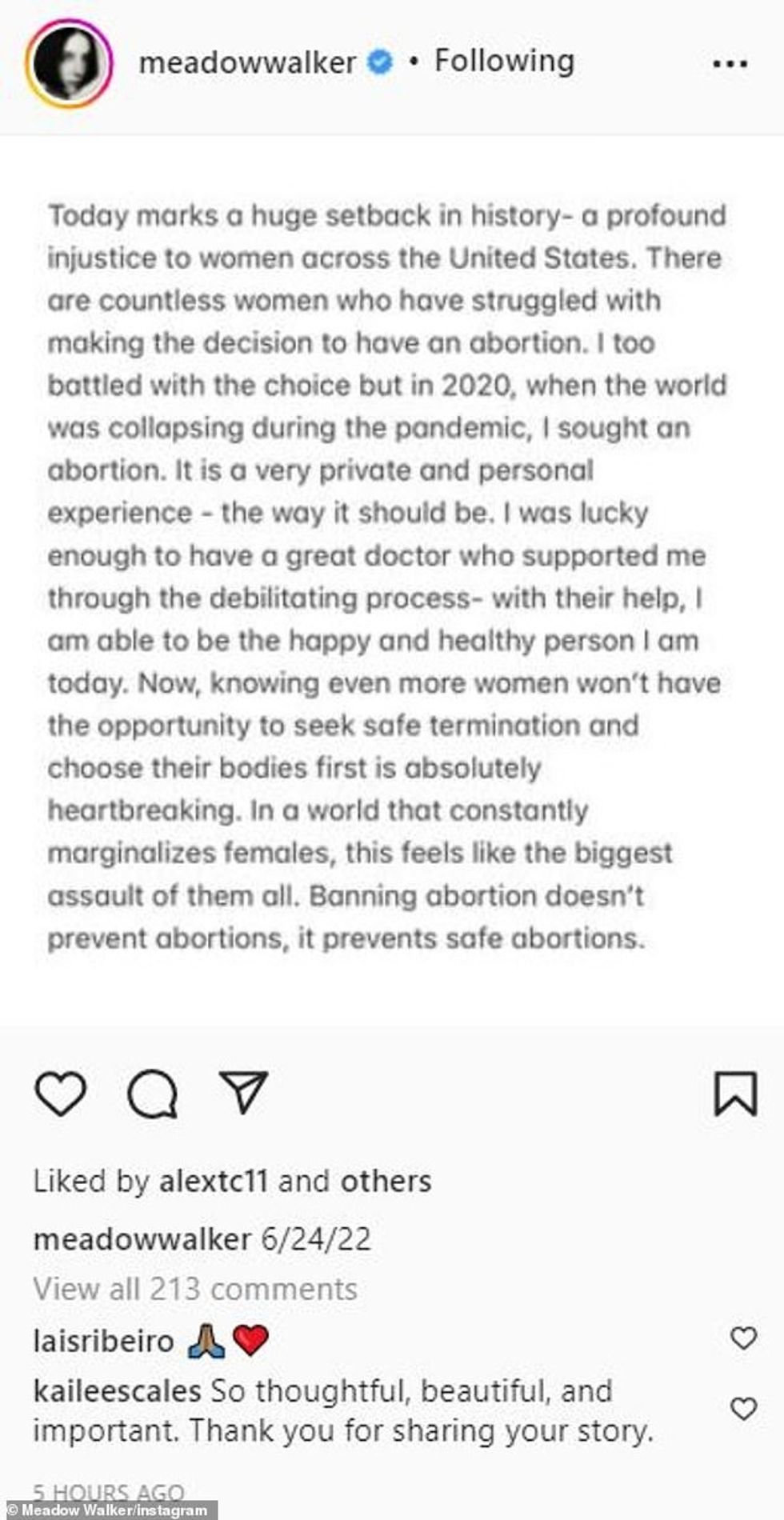
Task: Open laisribeiro's profile
Action: (103, 1341)
